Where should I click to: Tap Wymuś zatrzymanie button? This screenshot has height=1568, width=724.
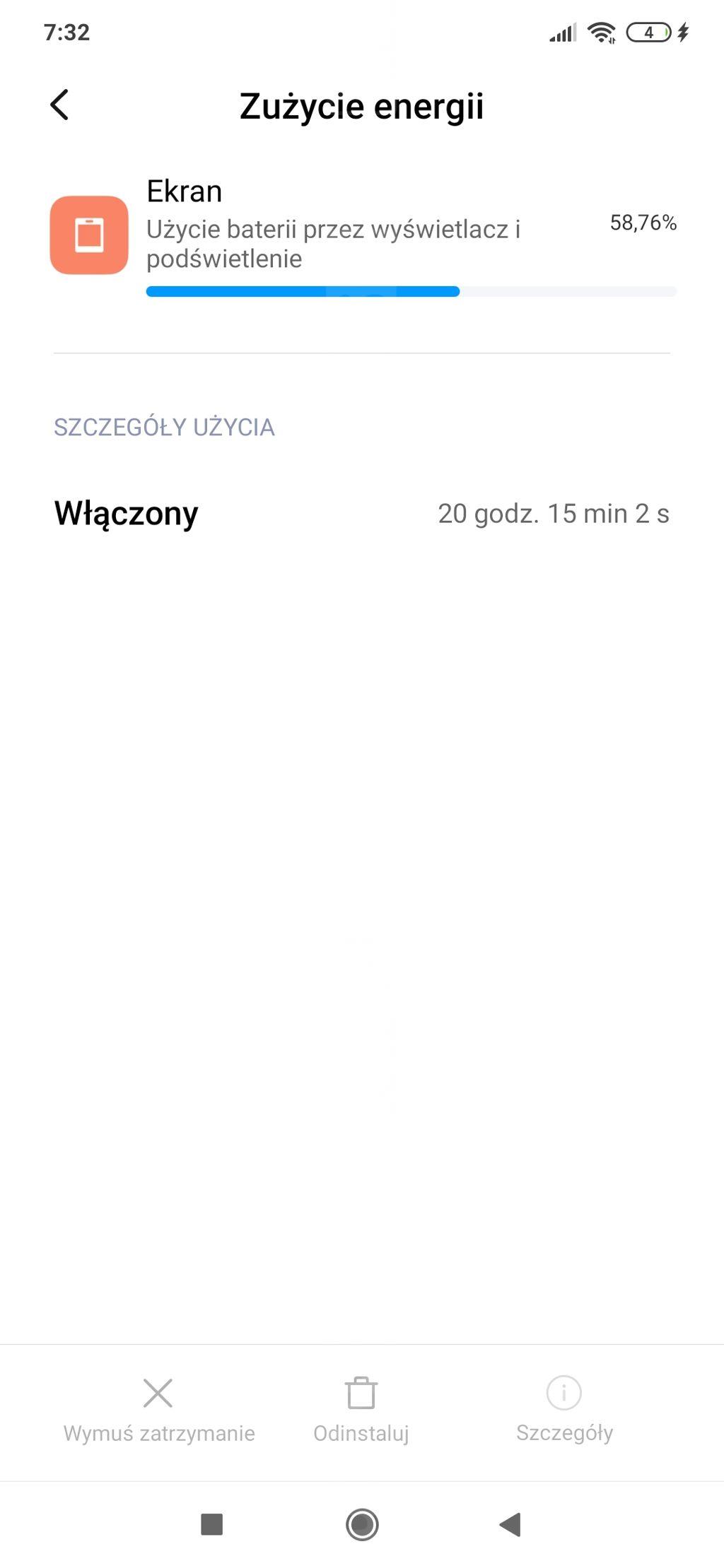pos(158,1410)
